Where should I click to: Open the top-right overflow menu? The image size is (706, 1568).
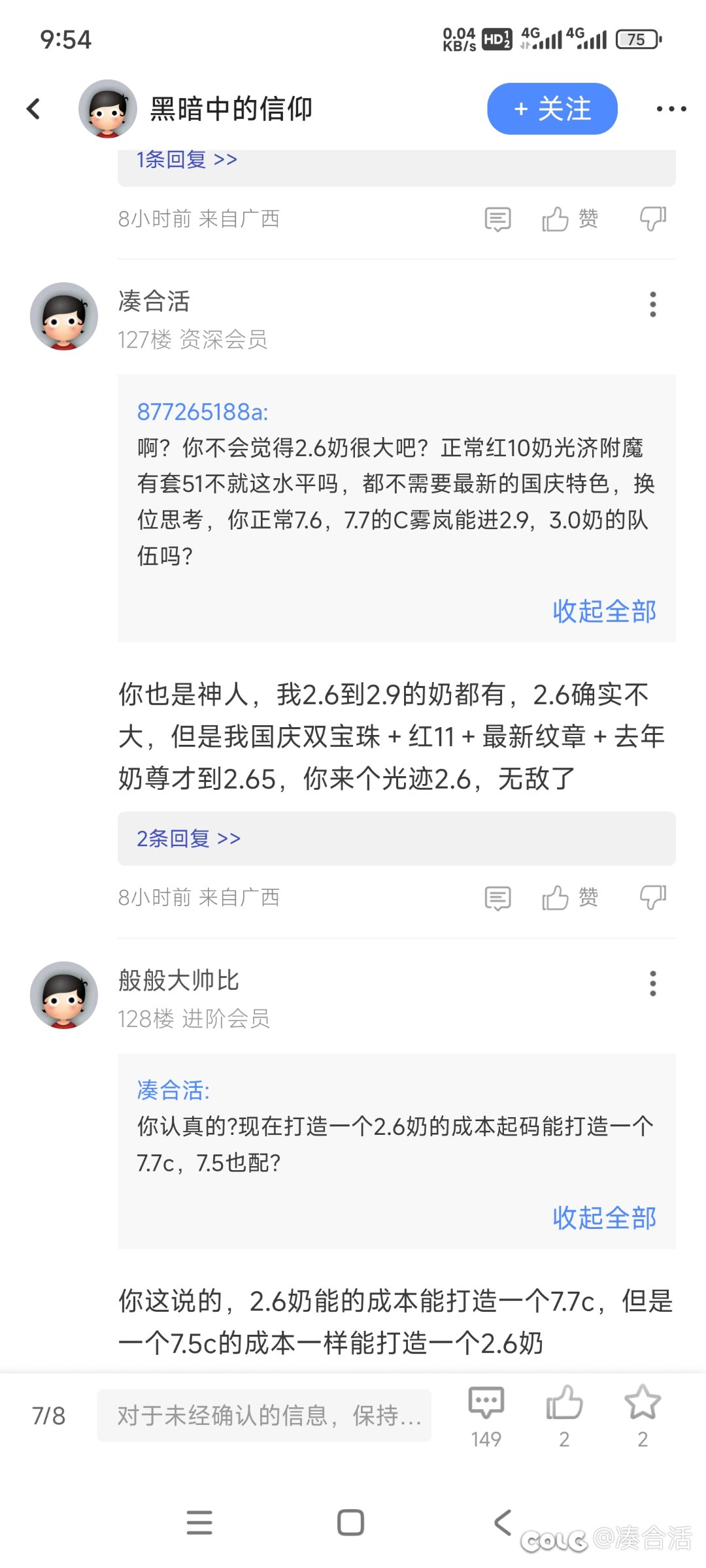click(671, 108)
